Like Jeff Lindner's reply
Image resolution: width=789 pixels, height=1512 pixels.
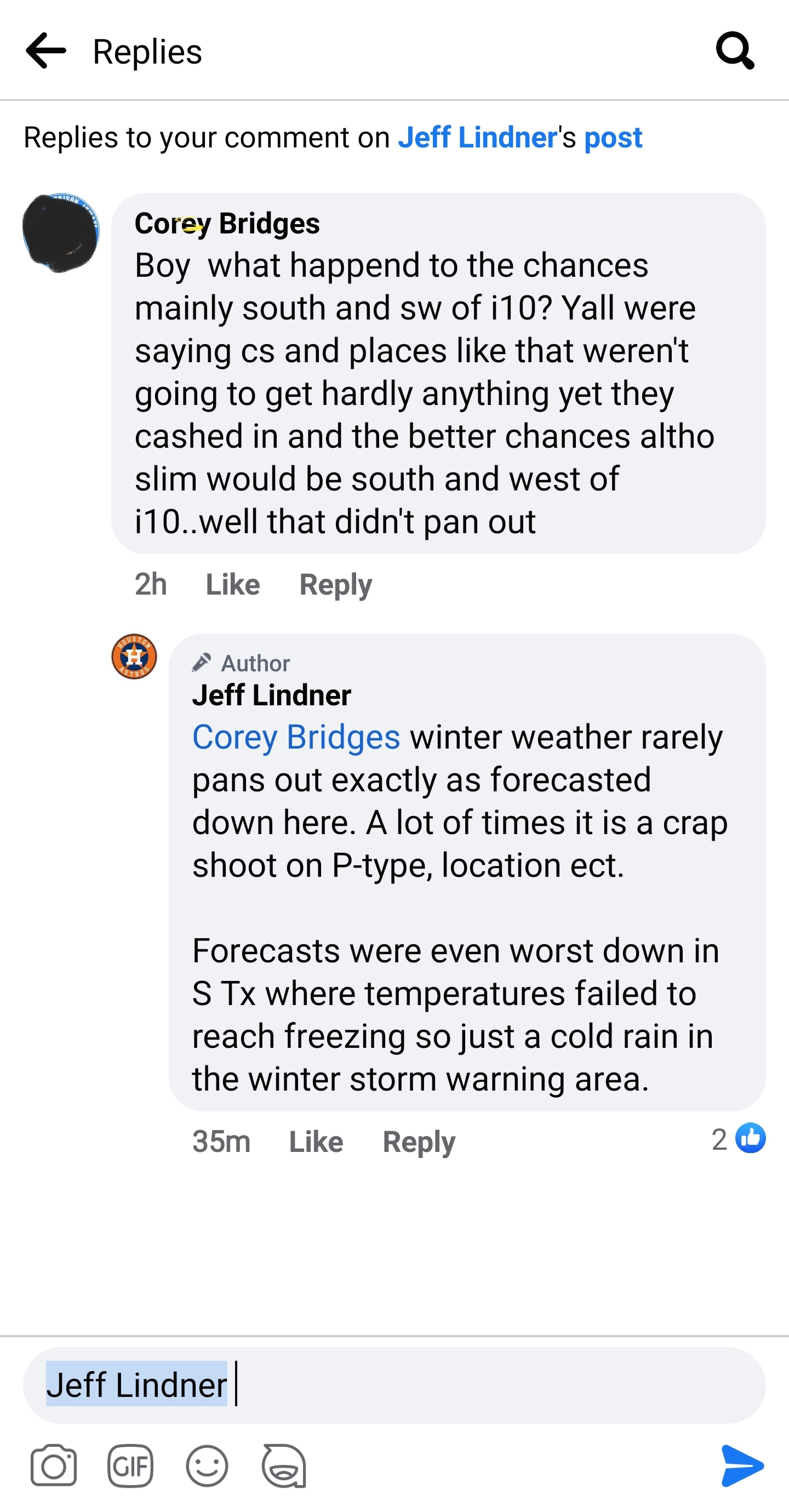tap(316, 1142)
